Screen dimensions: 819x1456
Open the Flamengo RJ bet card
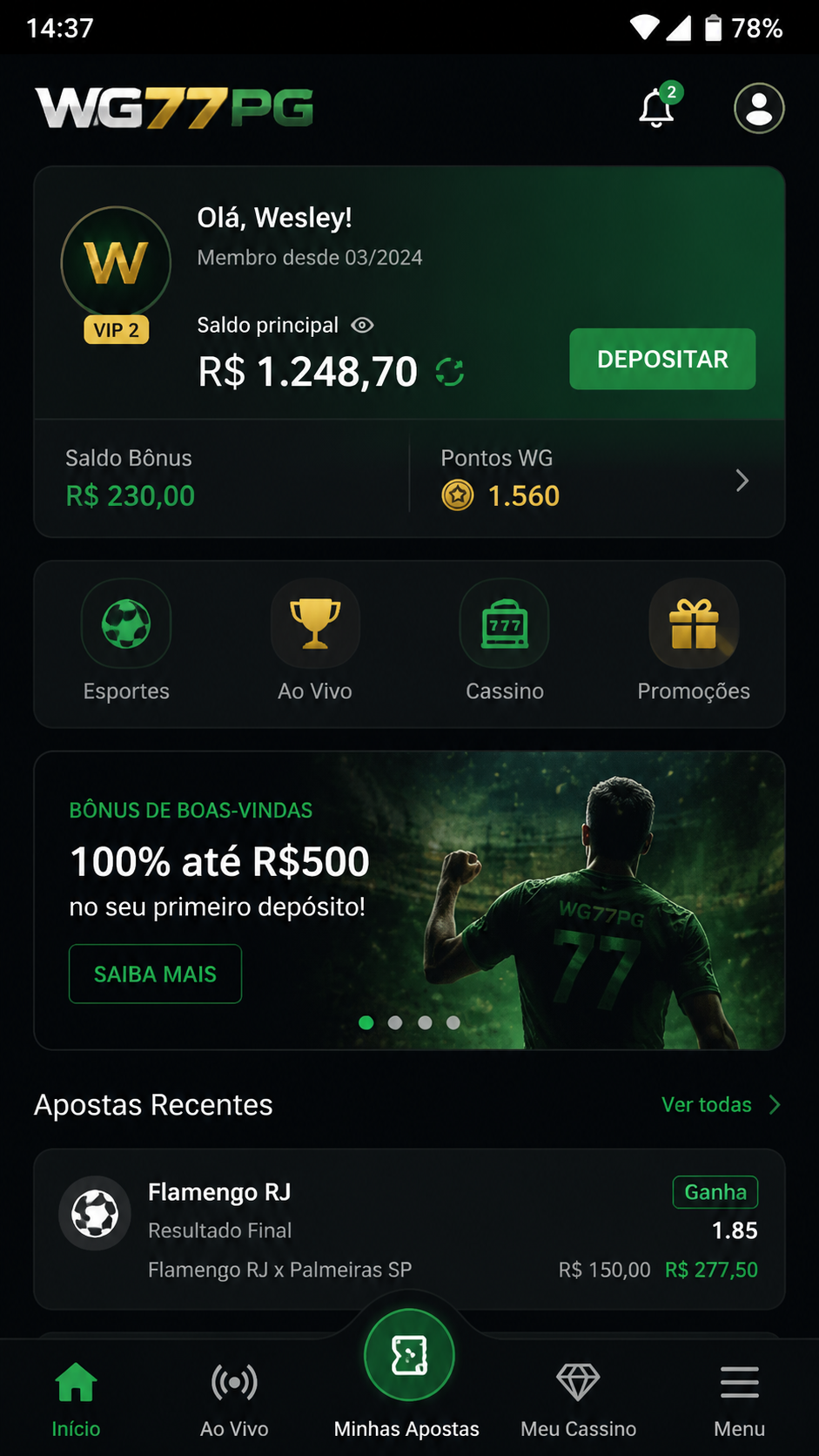409,1229
